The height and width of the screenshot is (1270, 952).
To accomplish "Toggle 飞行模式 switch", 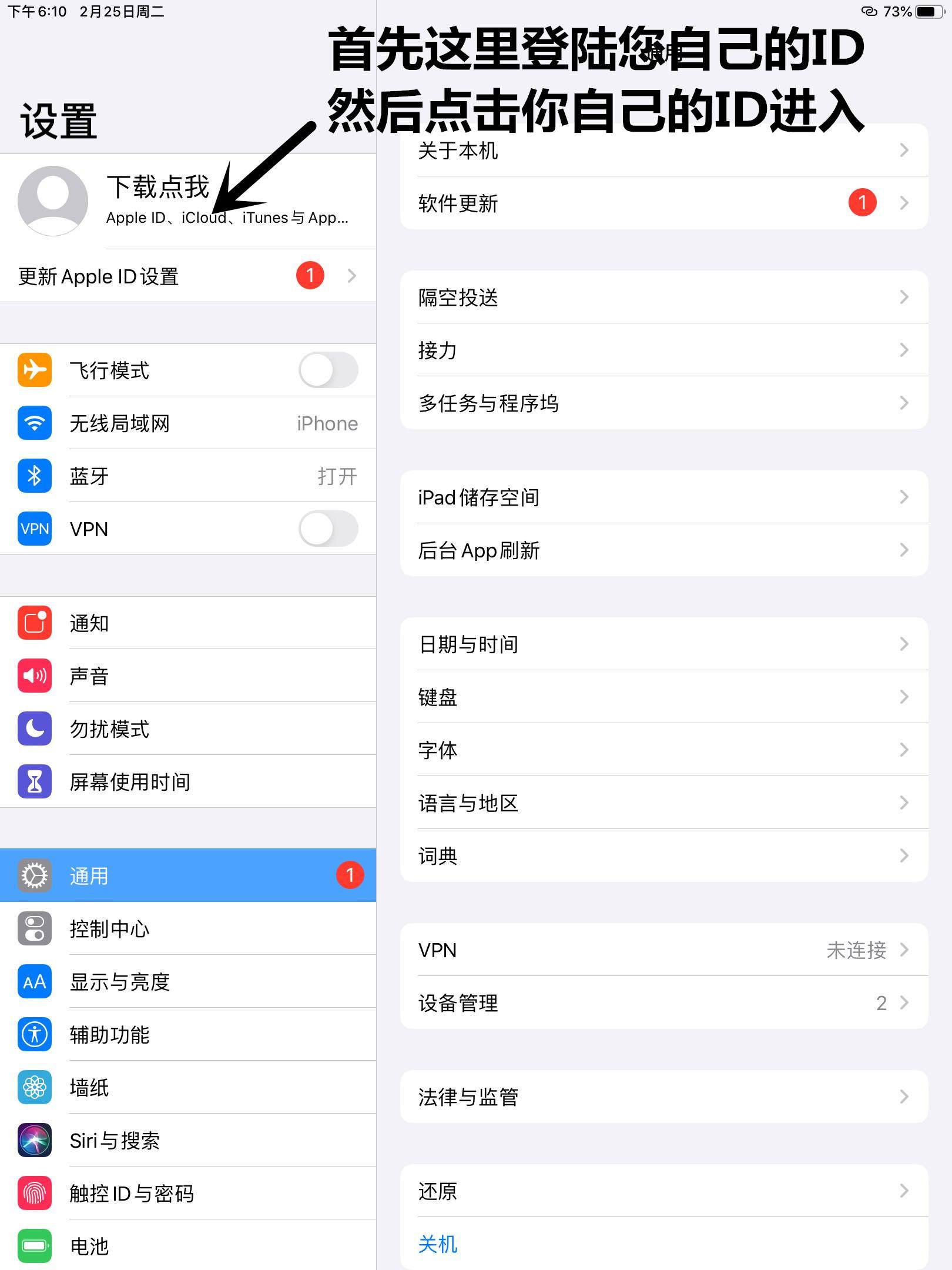I will [328, 370].
